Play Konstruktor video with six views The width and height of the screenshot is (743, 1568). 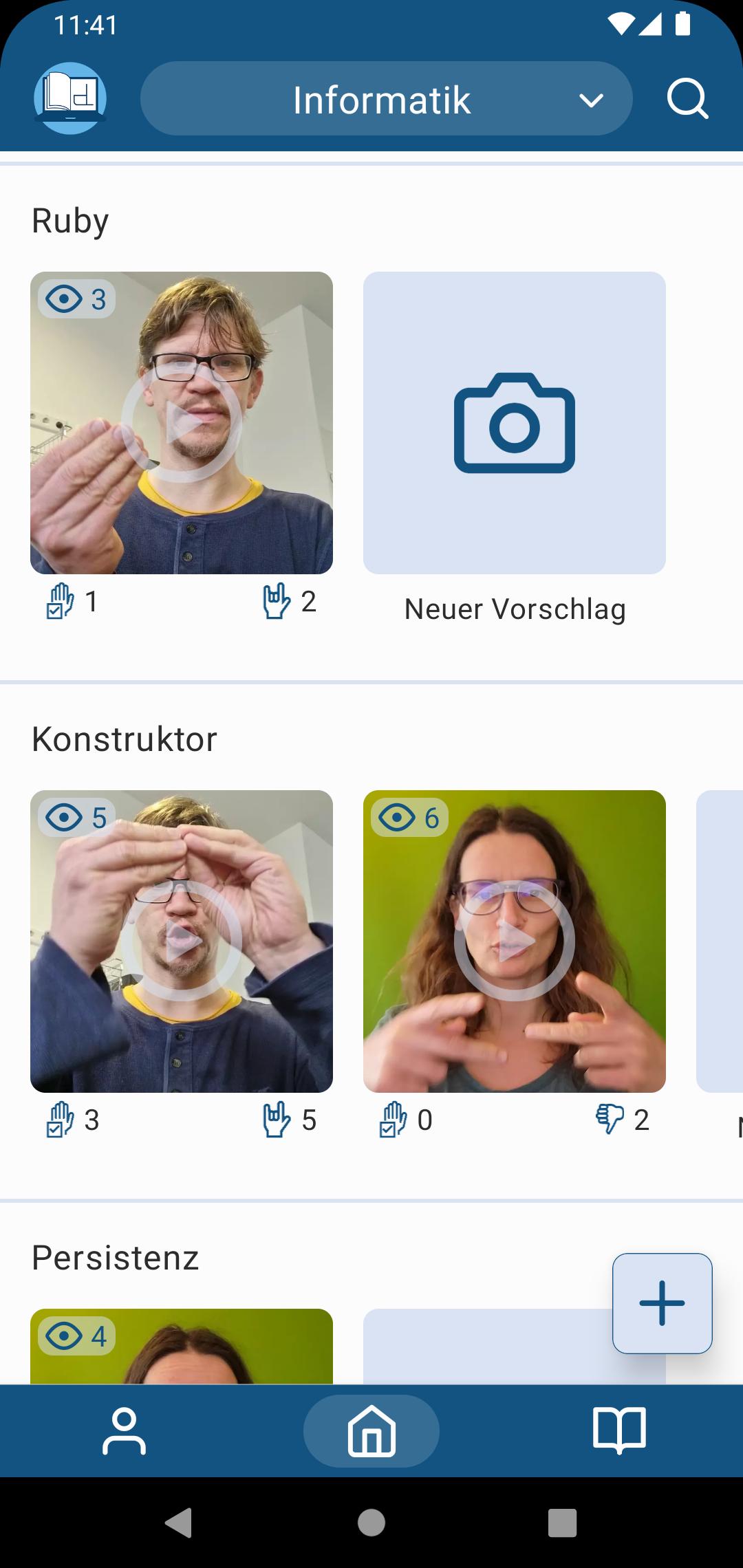point(515,941)
